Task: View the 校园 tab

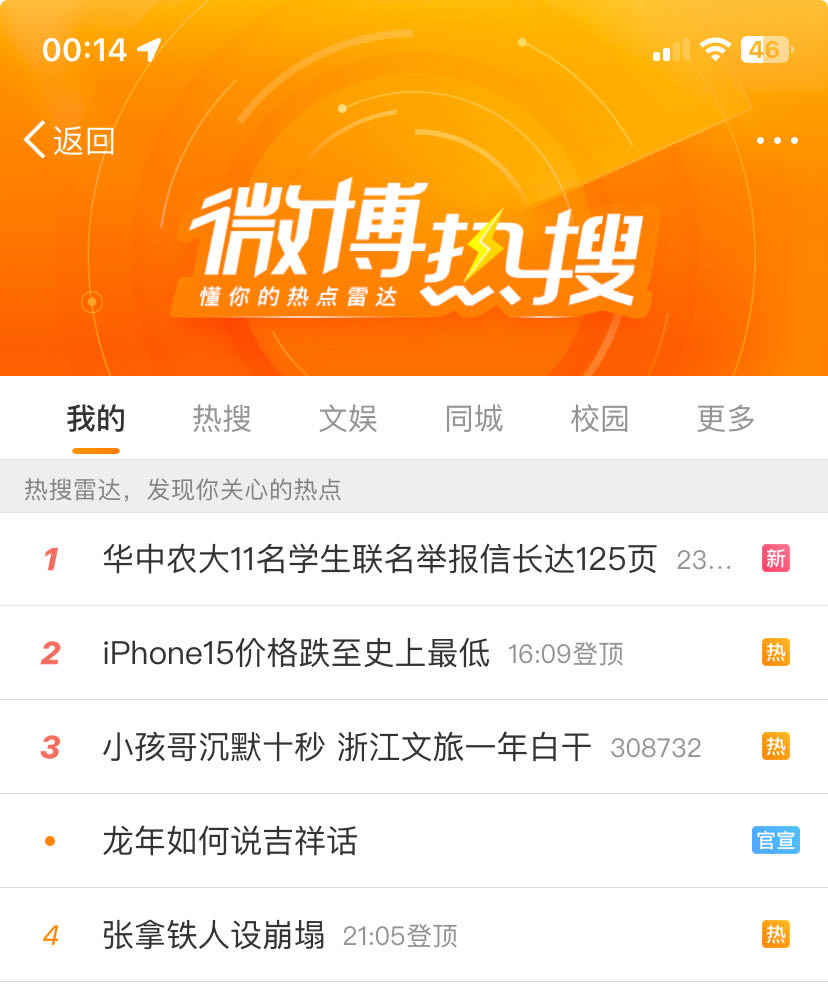Action: (600, 418)
